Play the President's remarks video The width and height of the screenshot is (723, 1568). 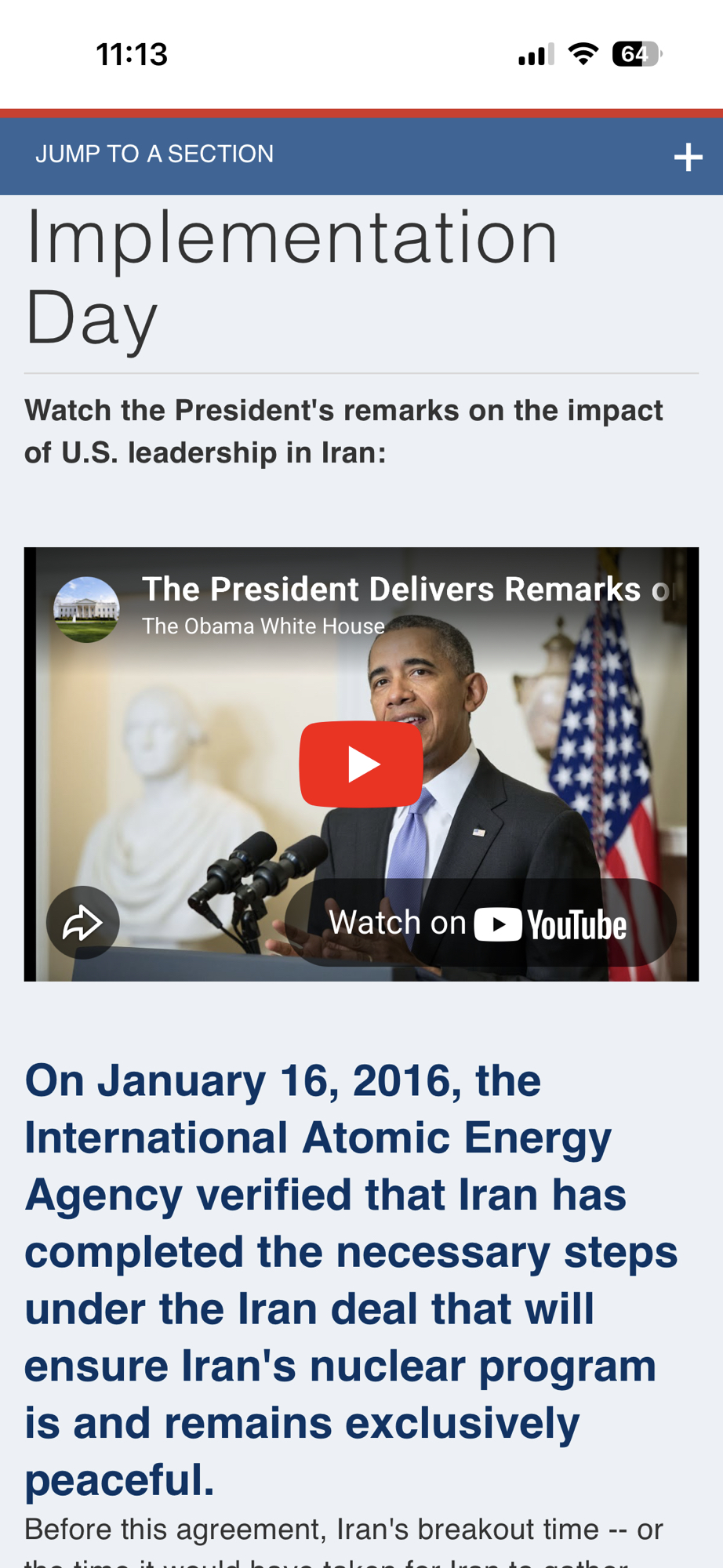[361, 764]
